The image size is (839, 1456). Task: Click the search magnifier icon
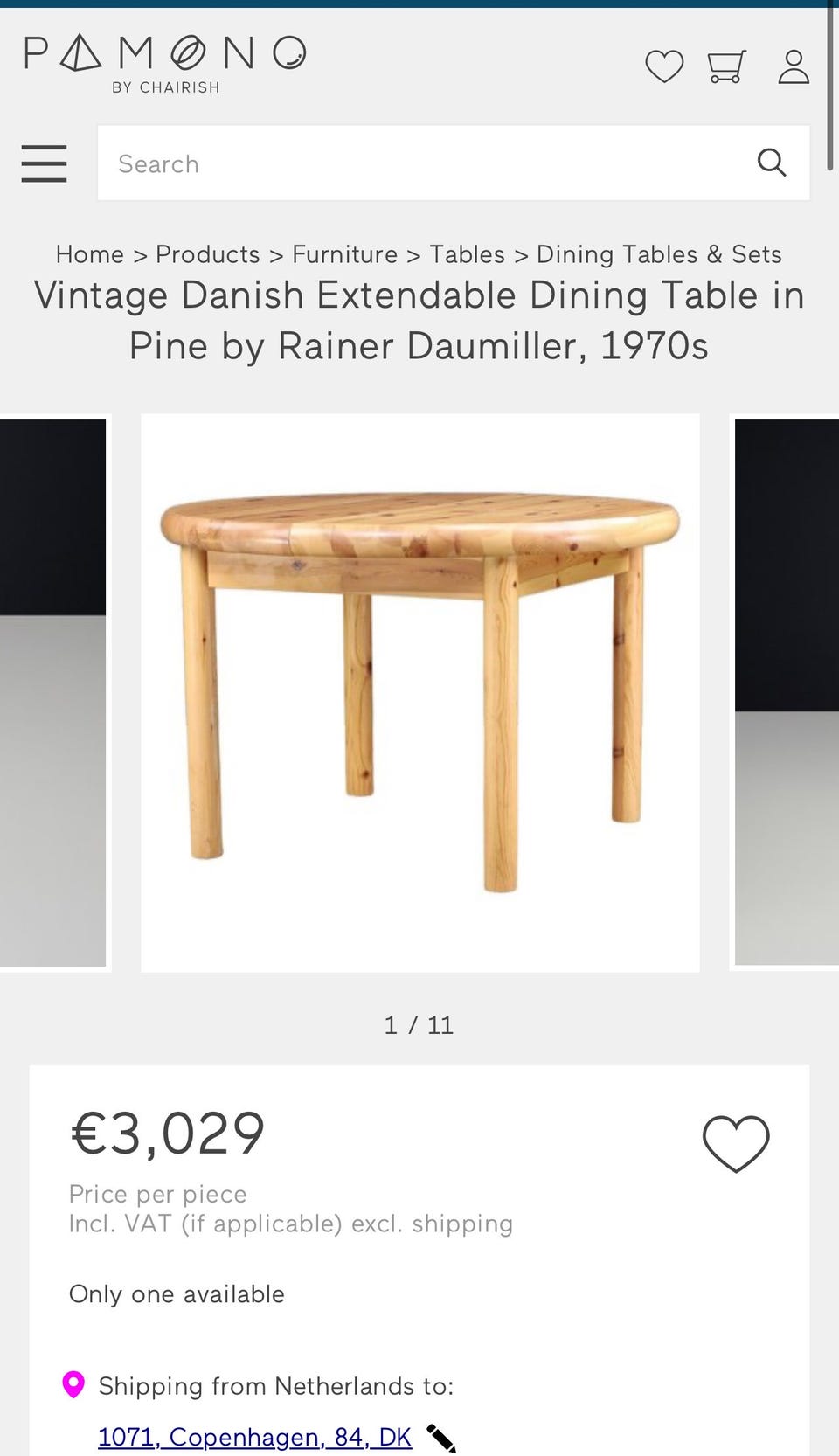773,163
